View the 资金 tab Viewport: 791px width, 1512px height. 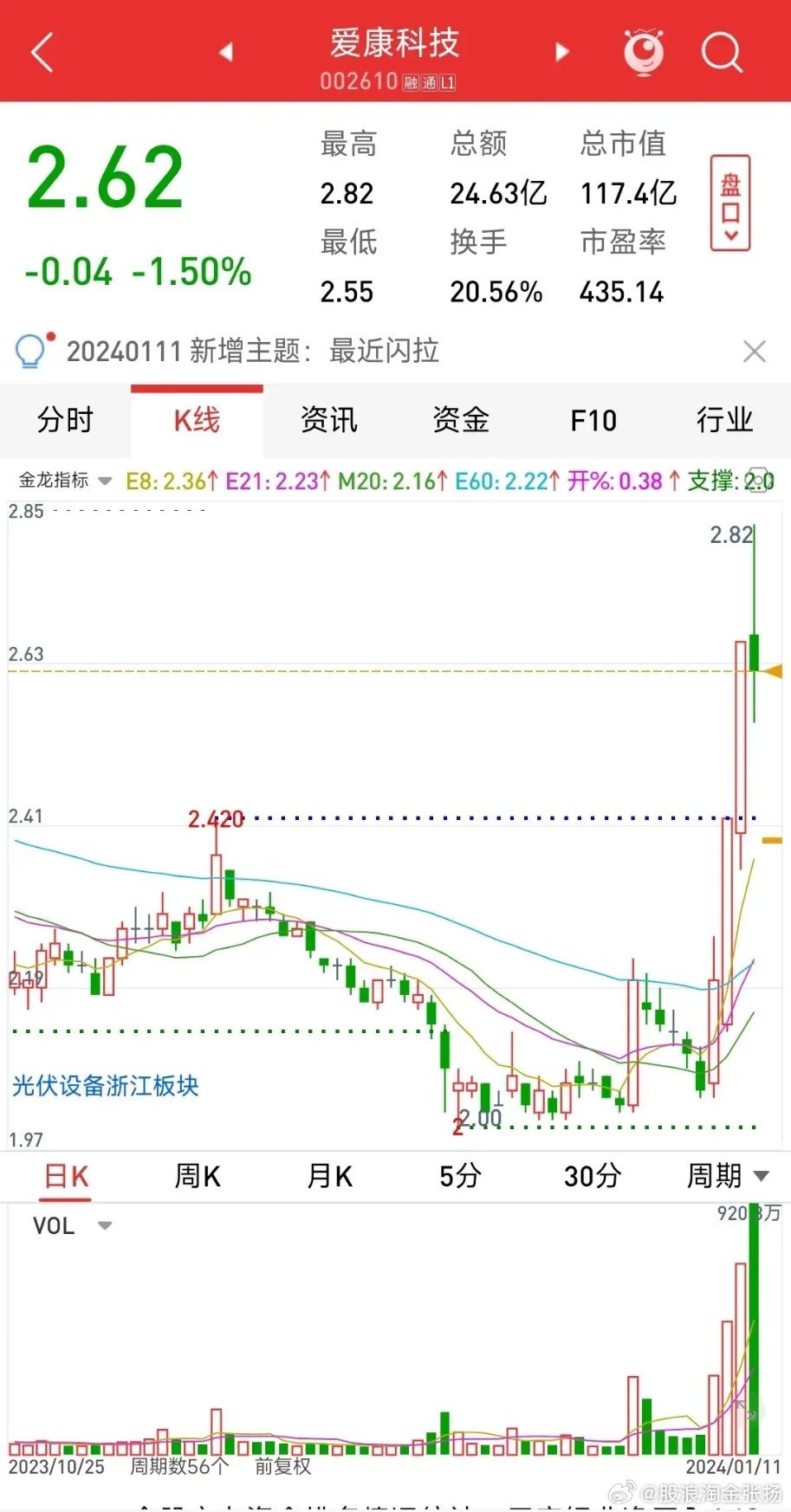(x=461, y=421)
